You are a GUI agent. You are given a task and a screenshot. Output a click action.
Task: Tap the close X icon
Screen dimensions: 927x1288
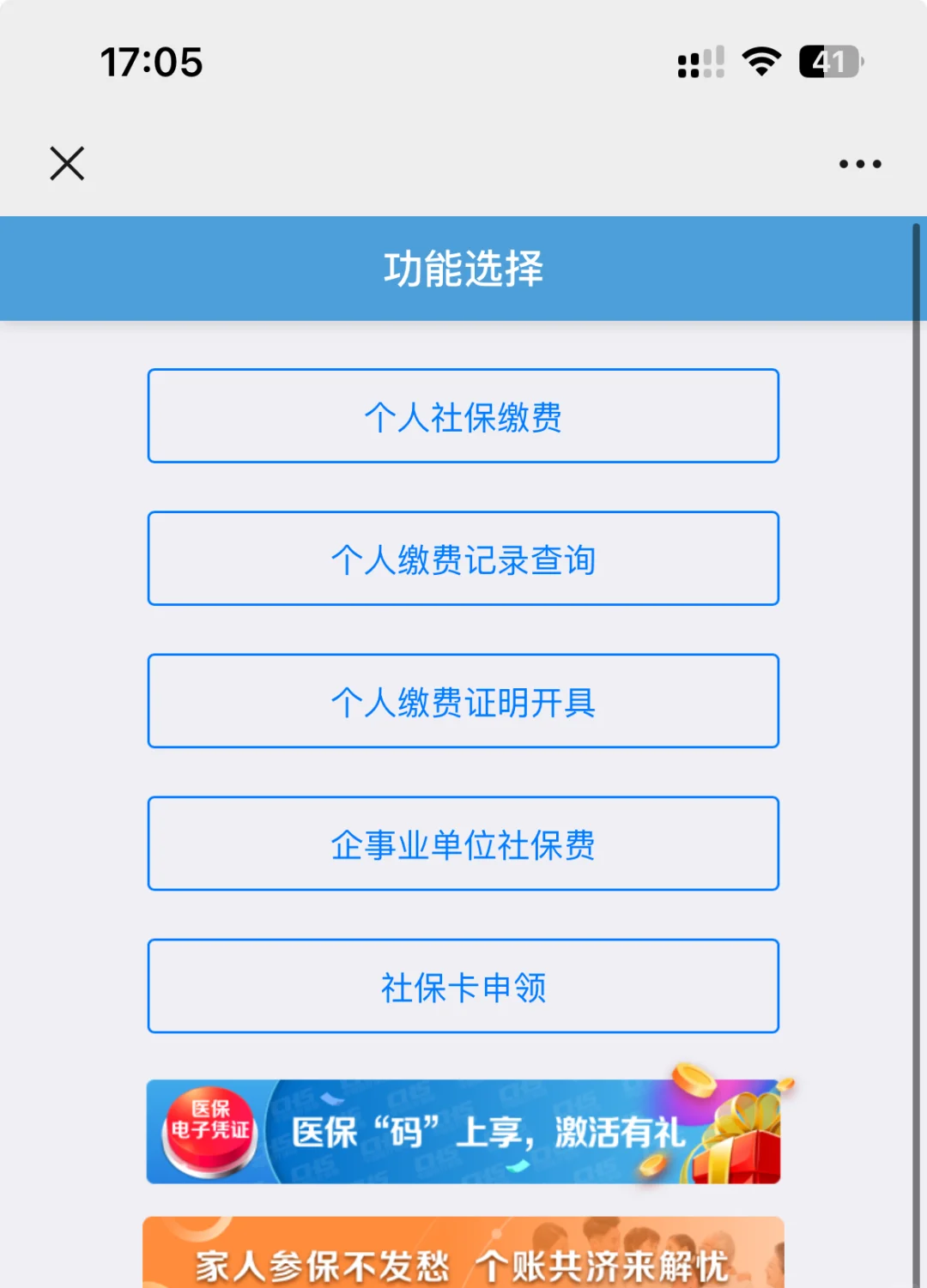tap(65, 163)
